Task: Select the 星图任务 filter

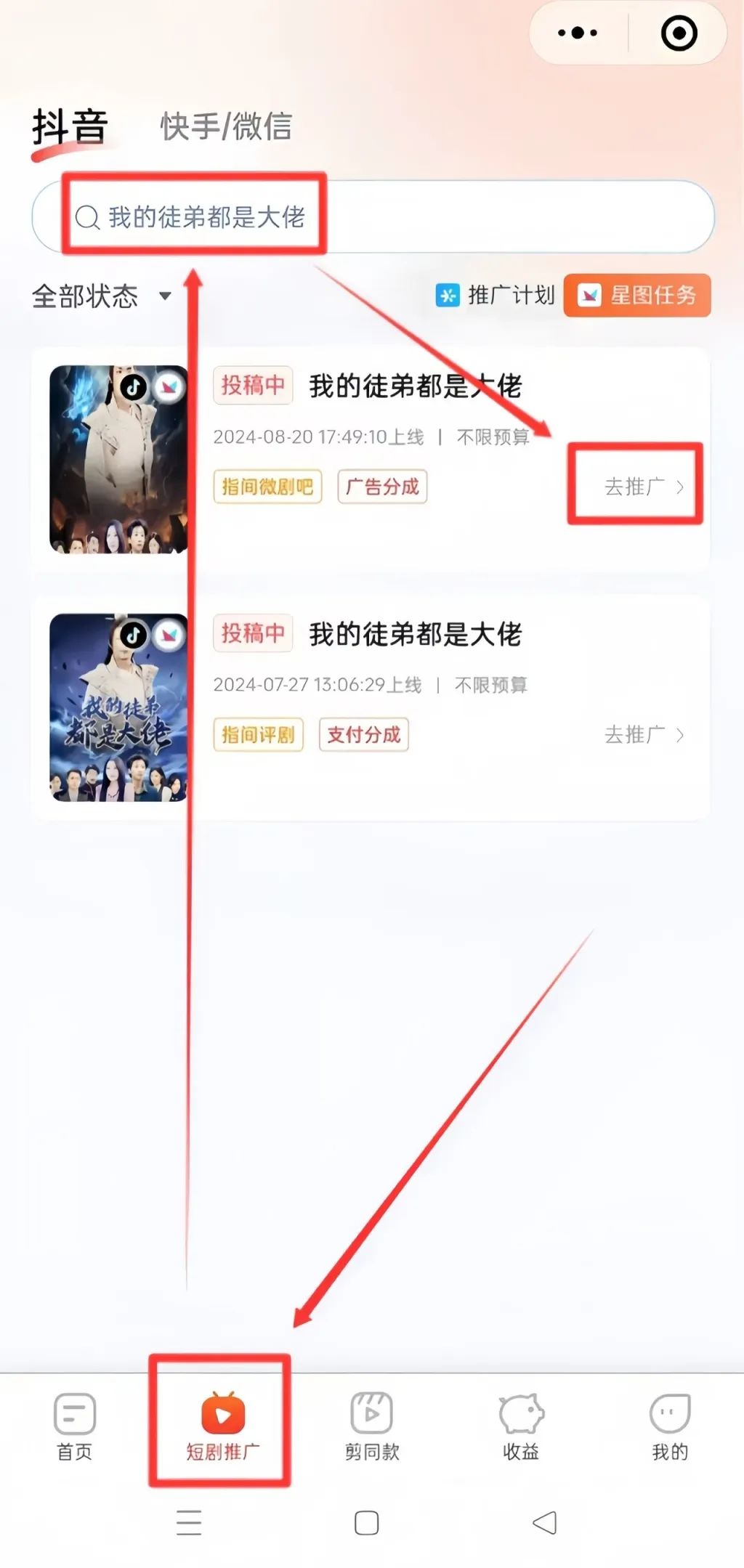Action: click(x=637, y=296)
